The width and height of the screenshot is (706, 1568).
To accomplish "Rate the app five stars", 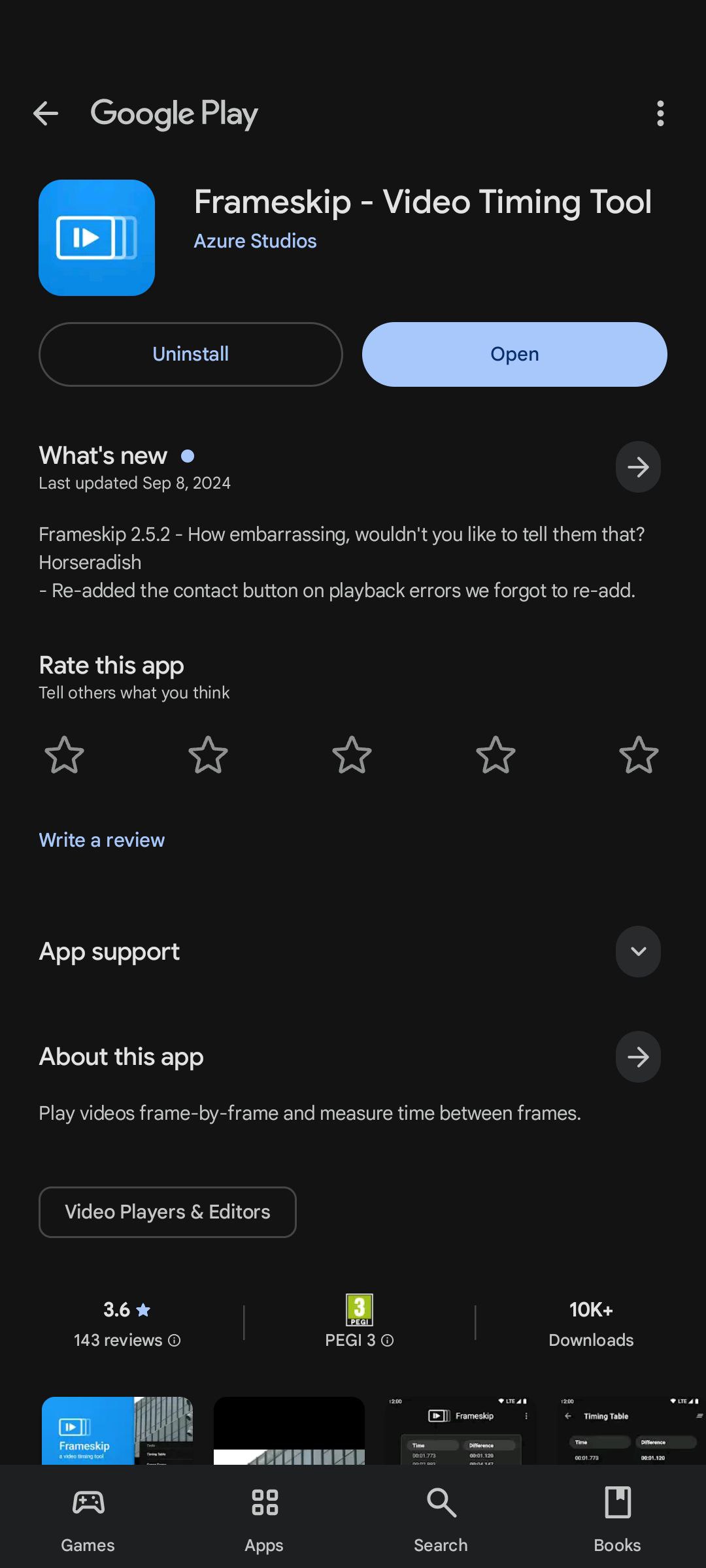I will coord(638,755).
